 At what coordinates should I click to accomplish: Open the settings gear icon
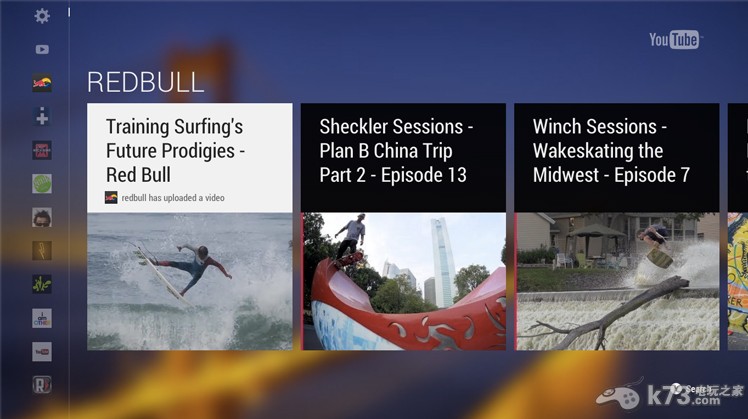coord(42,16)
